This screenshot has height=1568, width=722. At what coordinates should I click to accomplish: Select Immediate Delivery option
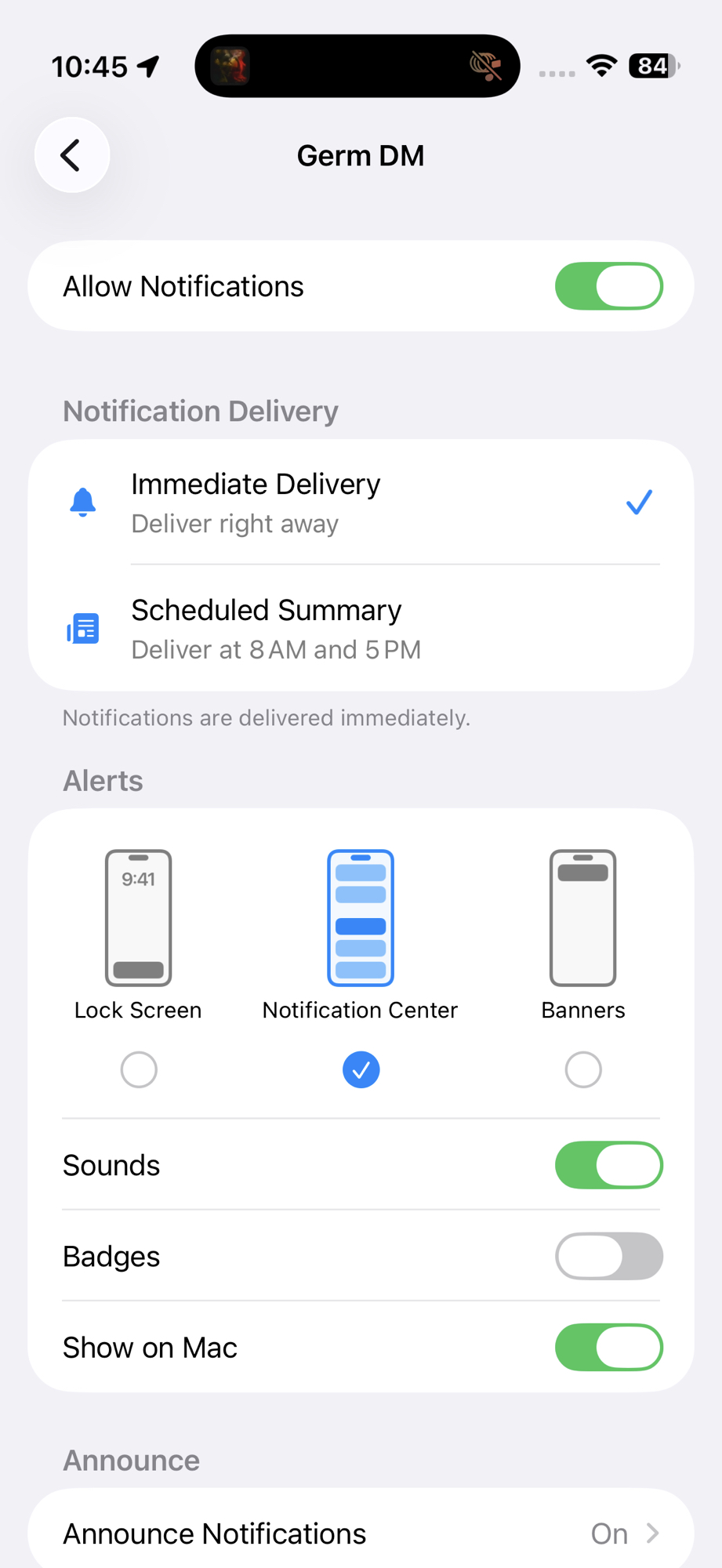(x=361, y=503)
